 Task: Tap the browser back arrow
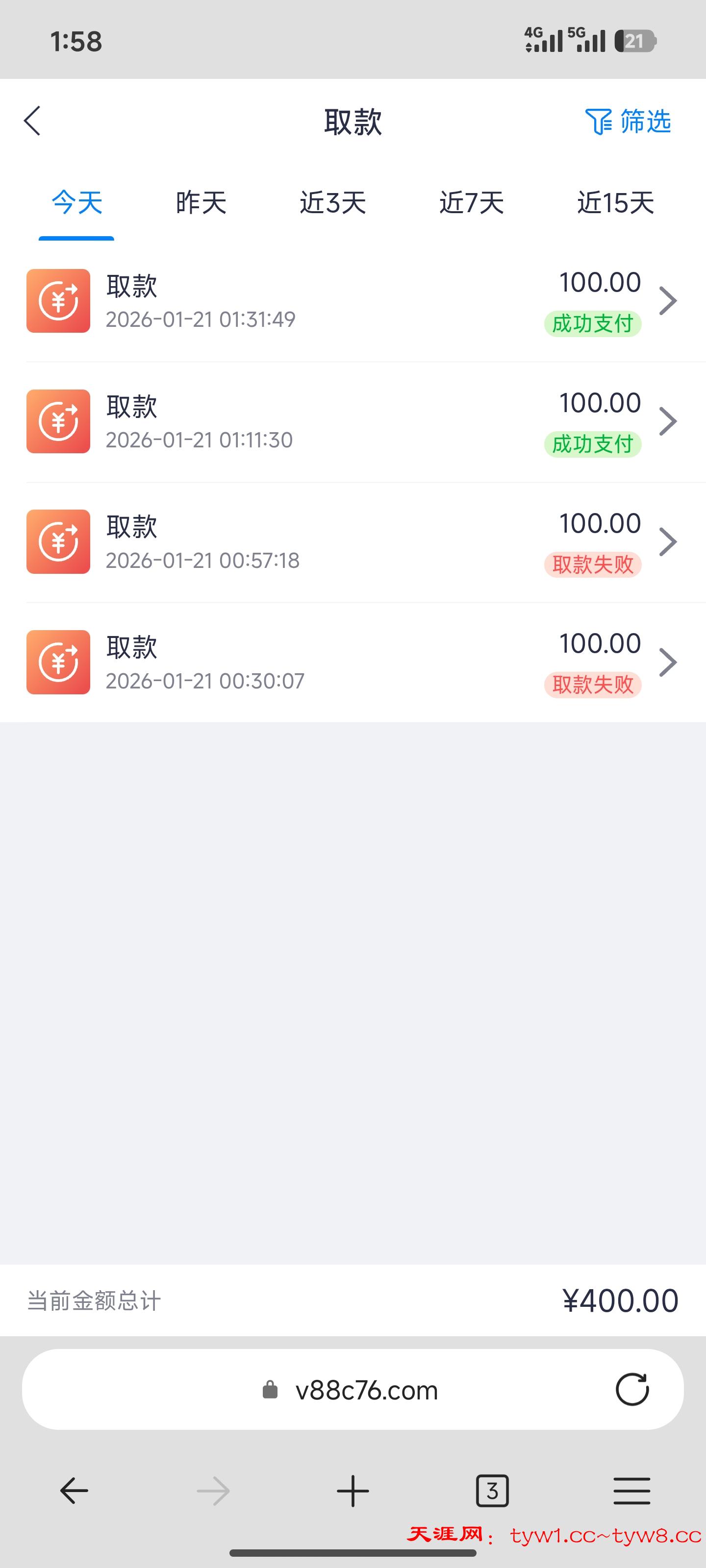pyautogui.click(x=75, y=1491)
